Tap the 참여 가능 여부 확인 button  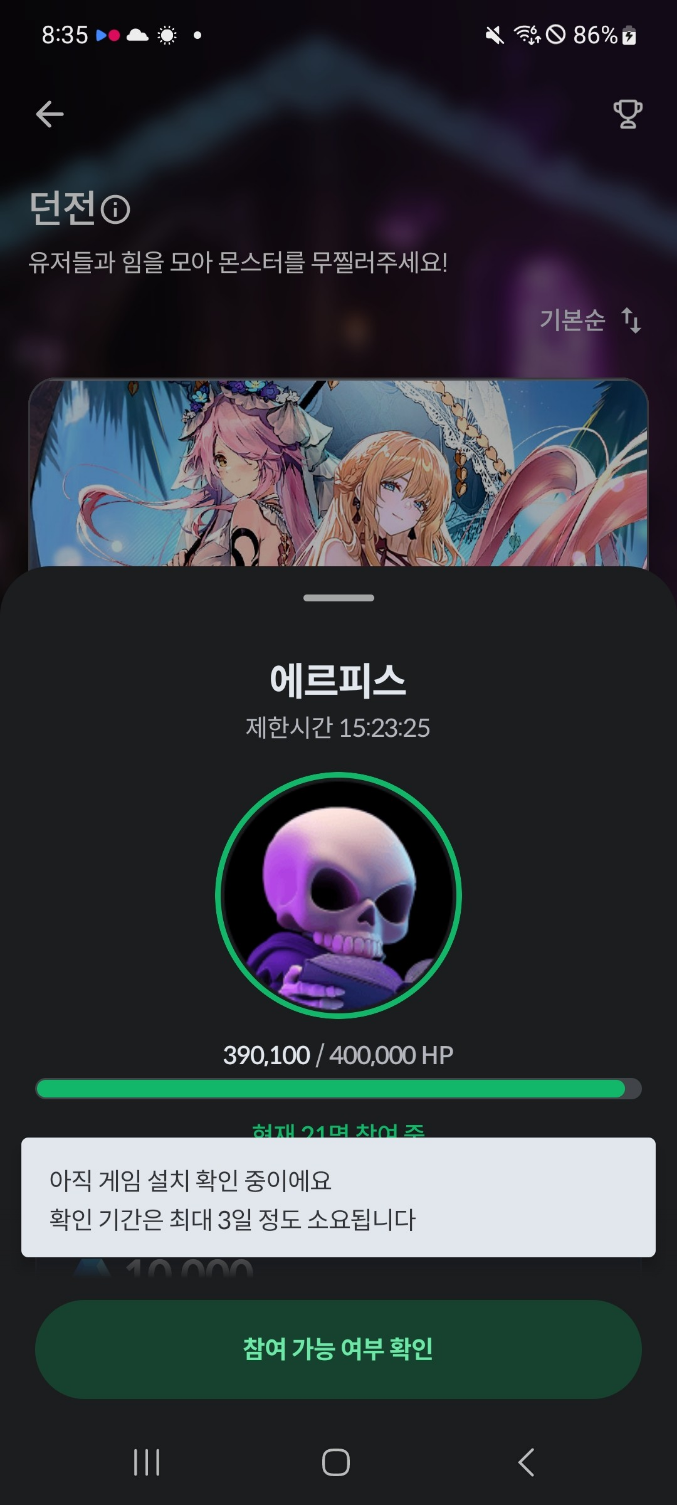tap(338, 1349)
